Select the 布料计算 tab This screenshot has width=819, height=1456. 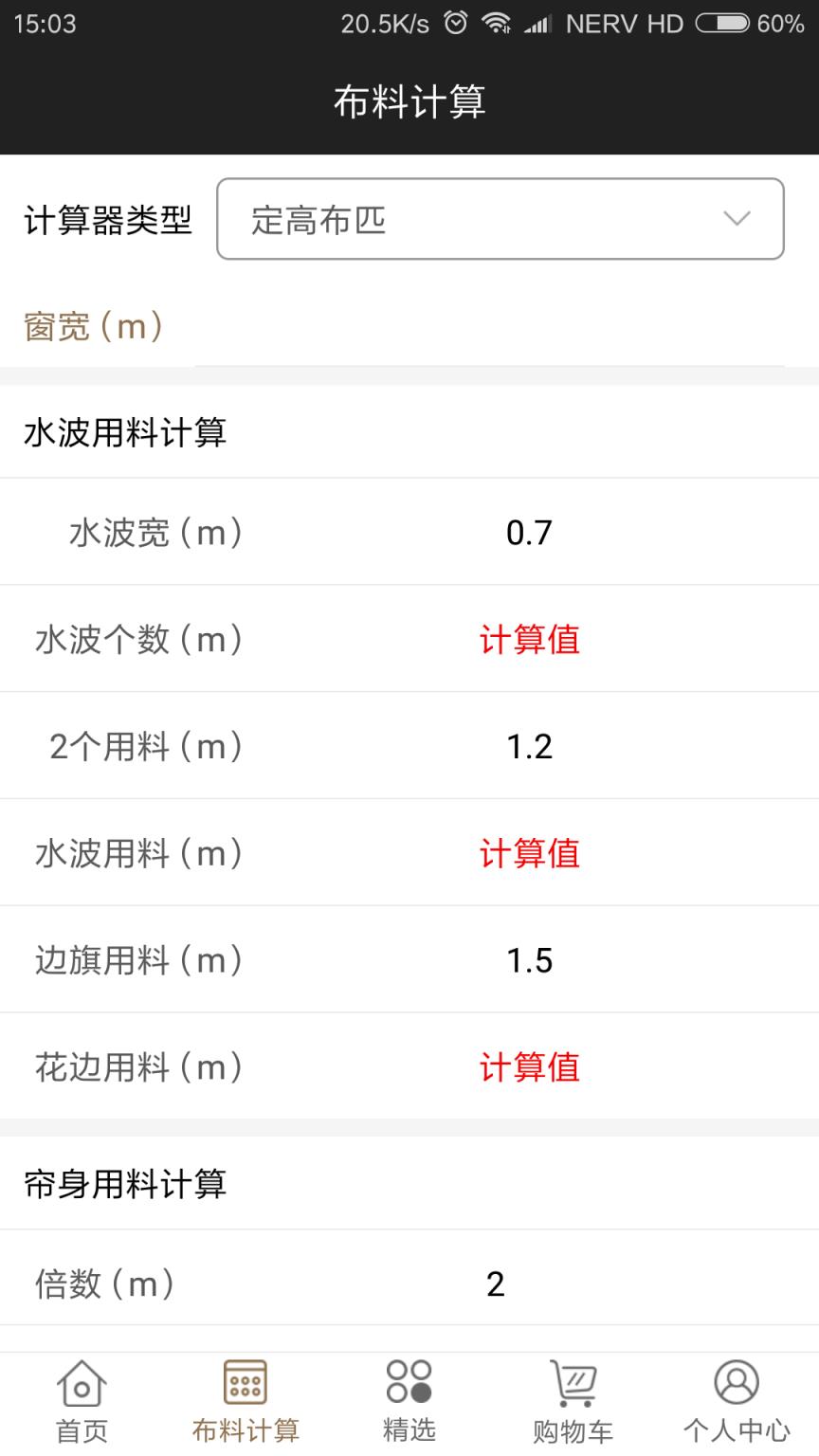pos(246,1403)
